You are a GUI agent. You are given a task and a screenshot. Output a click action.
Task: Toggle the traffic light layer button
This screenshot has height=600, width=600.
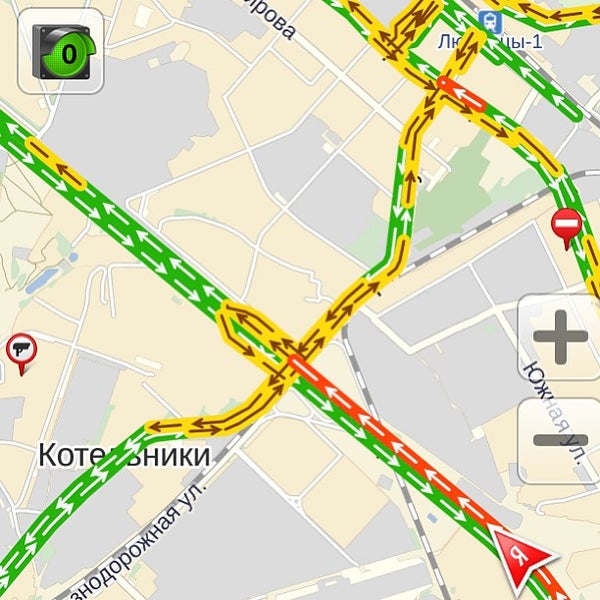tap(61, 52)
